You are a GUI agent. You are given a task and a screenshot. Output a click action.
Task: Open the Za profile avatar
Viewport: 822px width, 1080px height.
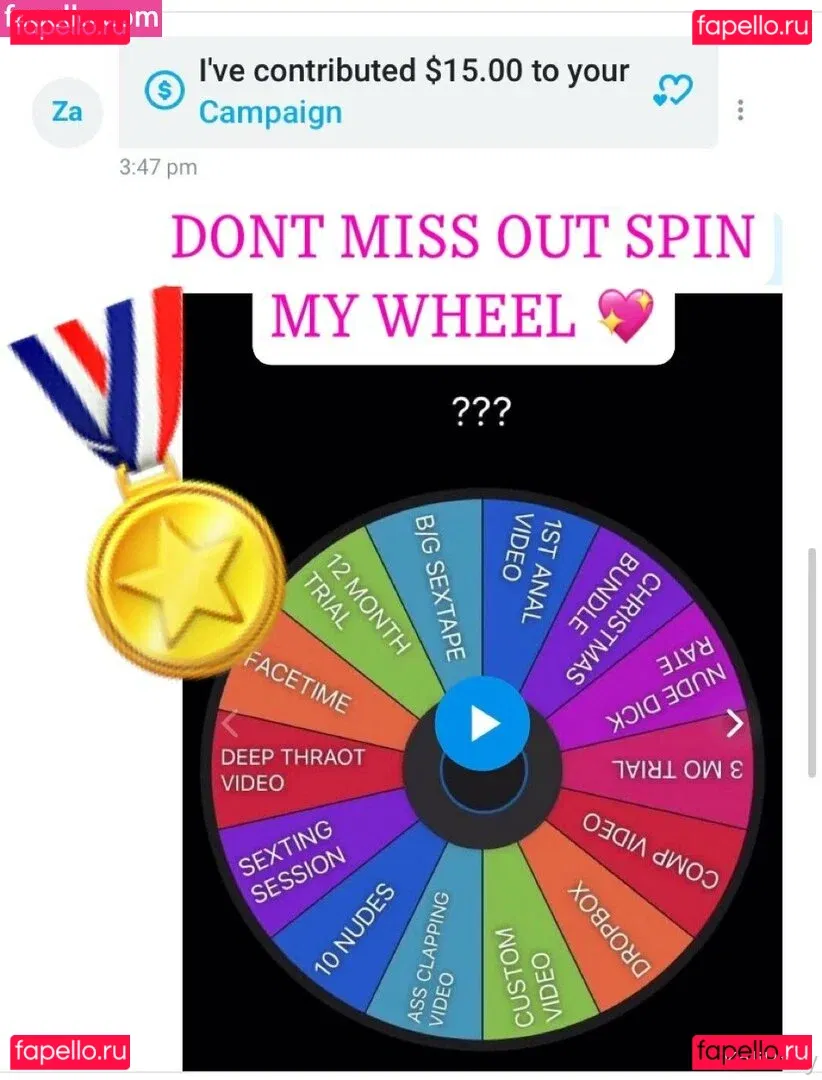pos(67,111)
